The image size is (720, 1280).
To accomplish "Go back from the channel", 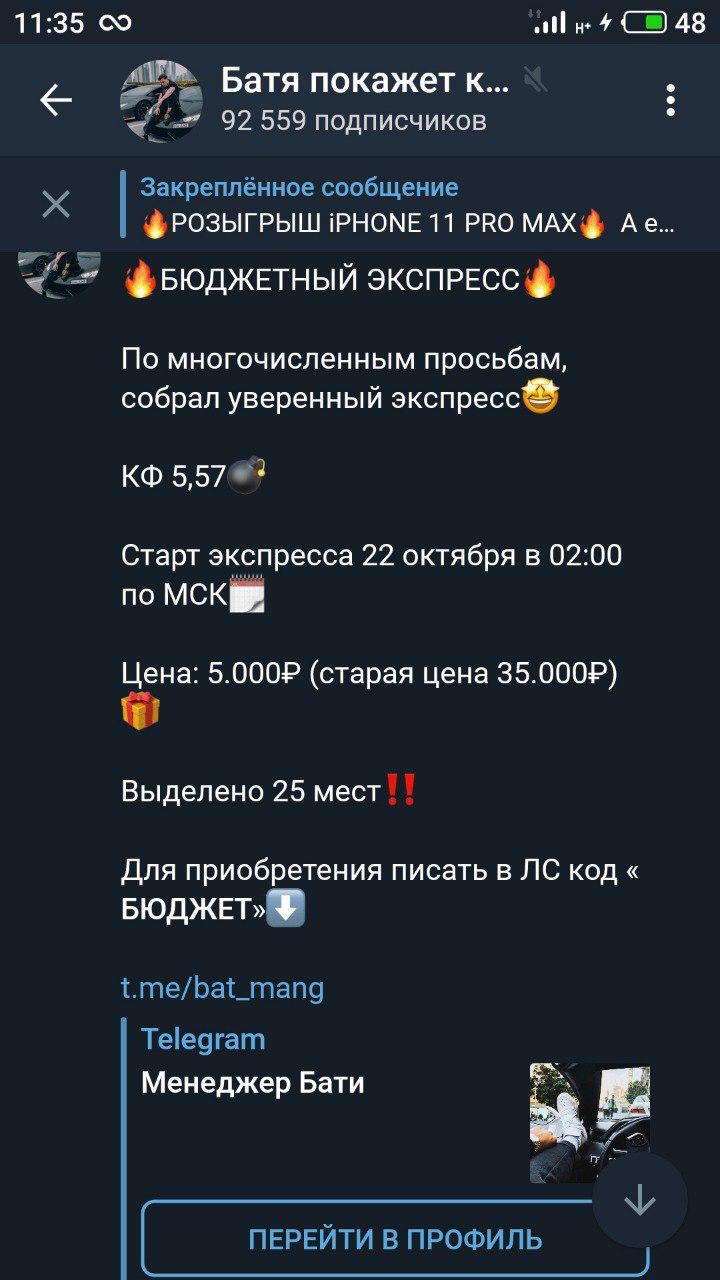I will pyautogui.click(x=56, y=100).
